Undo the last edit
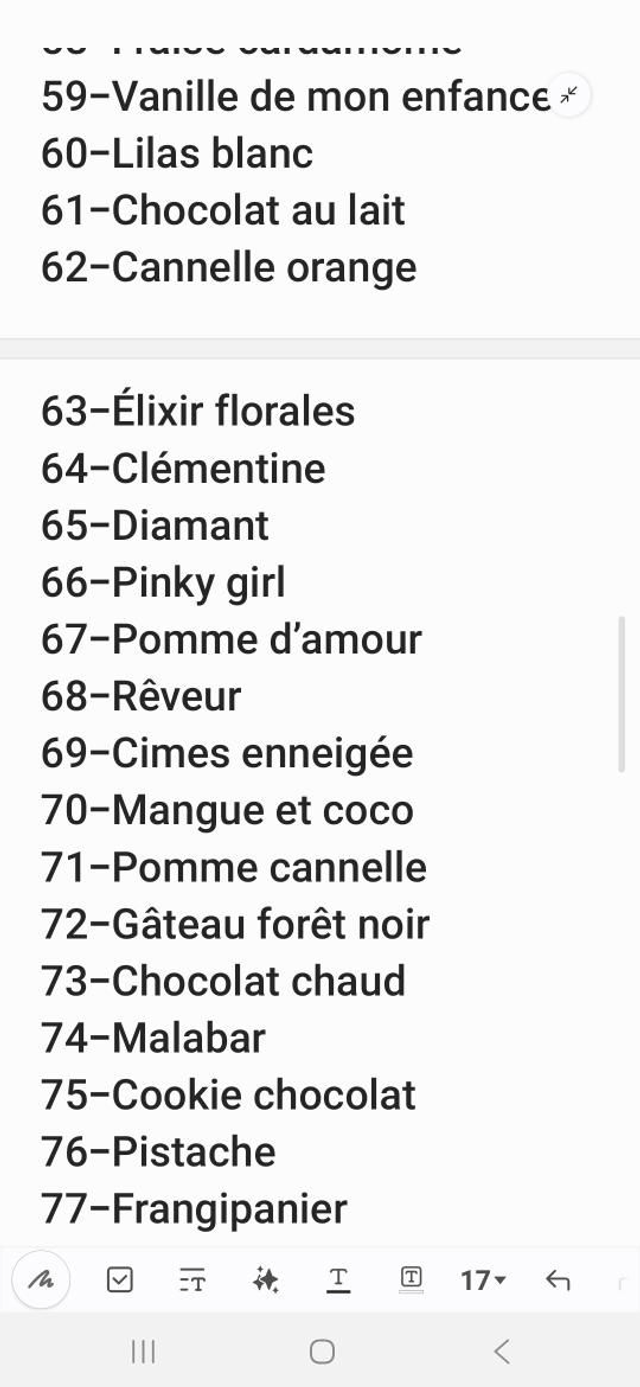 (x=558, y=1279)
